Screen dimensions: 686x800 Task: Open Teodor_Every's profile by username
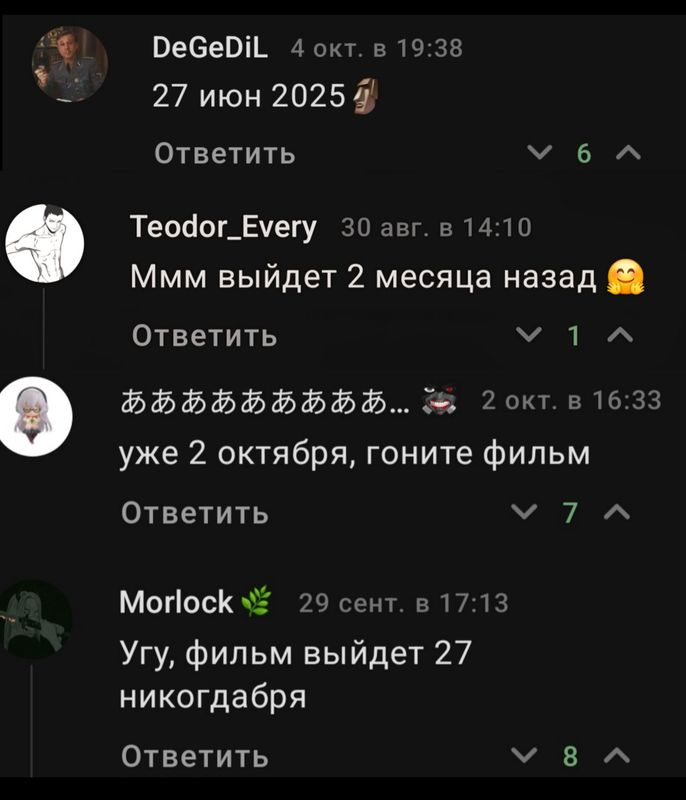point(224,228)
